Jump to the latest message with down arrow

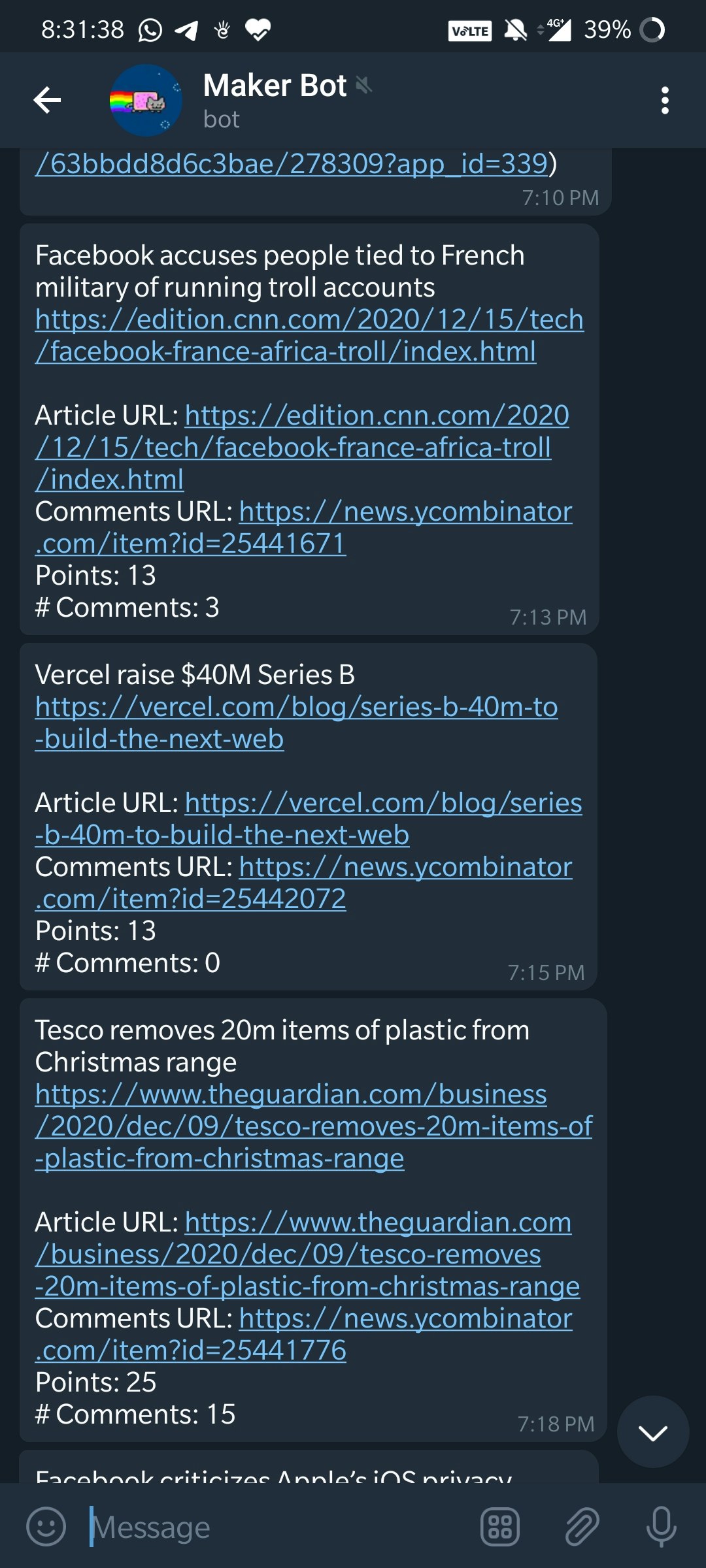pyautogui.click(x=652, y=1433)
